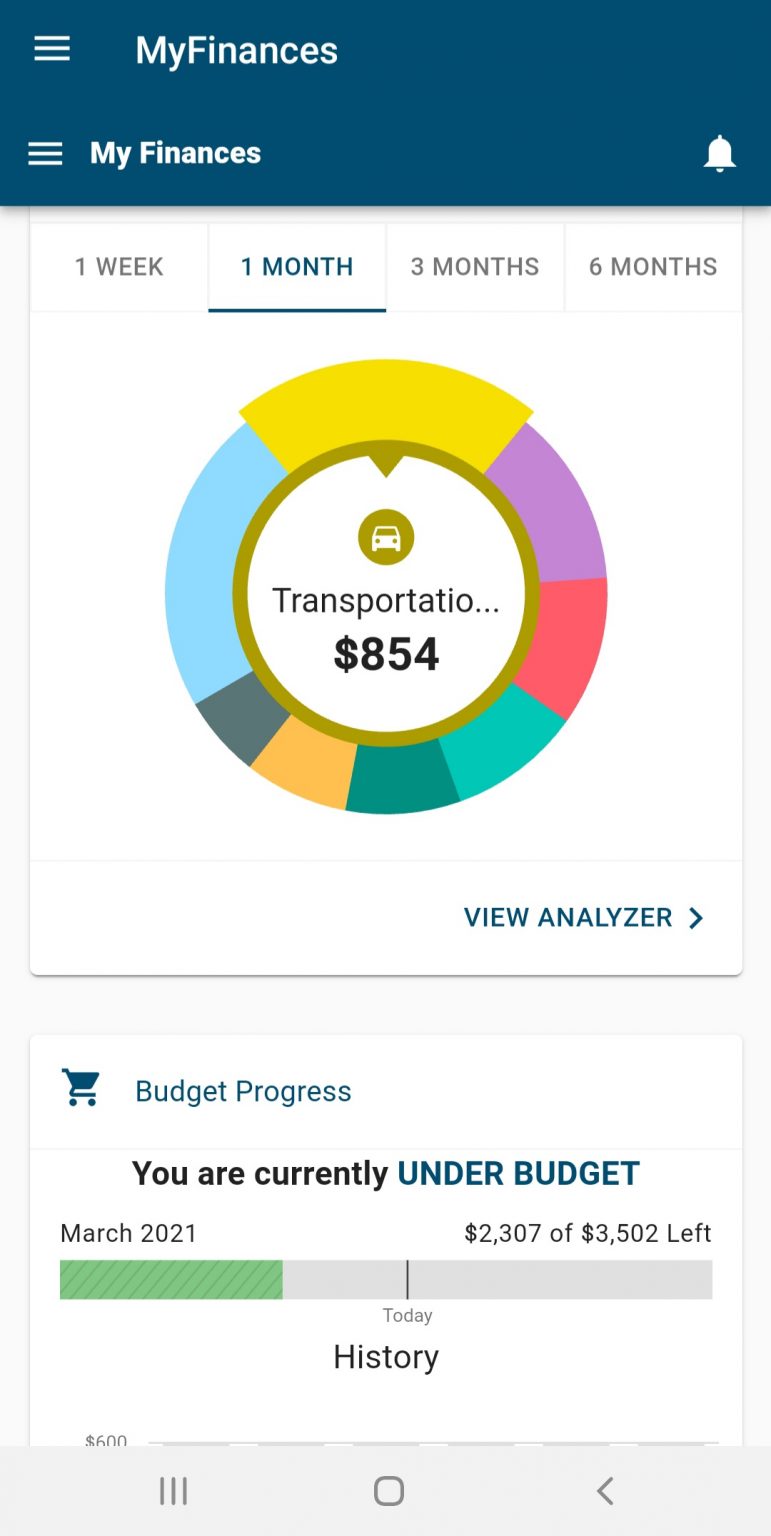Open the Budget Progress card header
The image size is (771, 1536).
click(x=386, y=1091)
